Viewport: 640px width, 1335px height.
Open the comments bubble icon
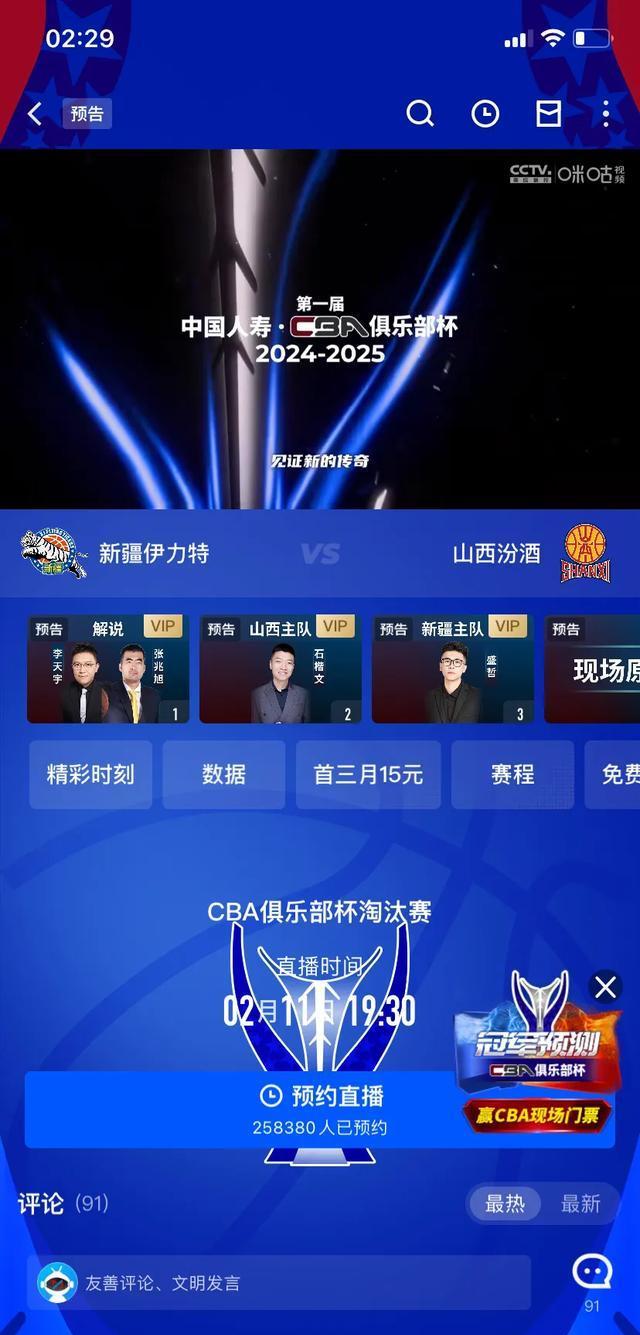pyautogui.click(x=591, y=1273)
